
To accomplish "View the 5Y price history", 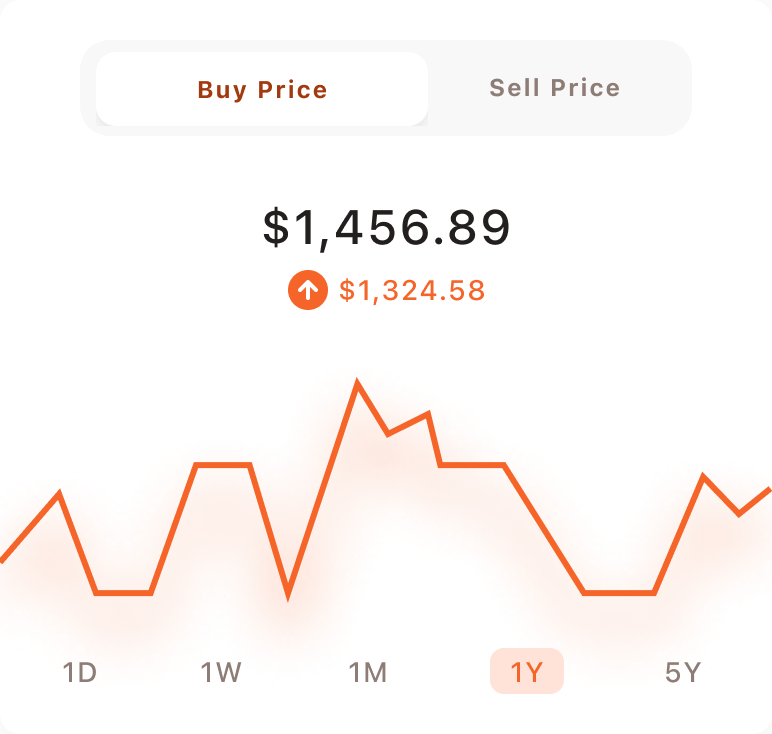I will 683,672.
